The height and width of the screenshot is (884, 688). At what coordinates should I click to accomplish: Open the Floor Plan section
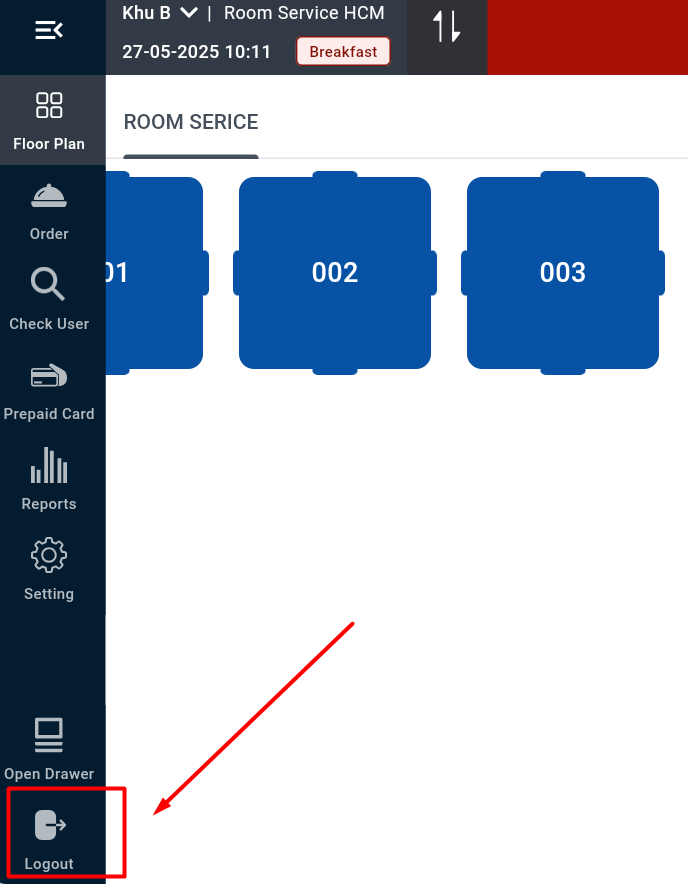49,120
